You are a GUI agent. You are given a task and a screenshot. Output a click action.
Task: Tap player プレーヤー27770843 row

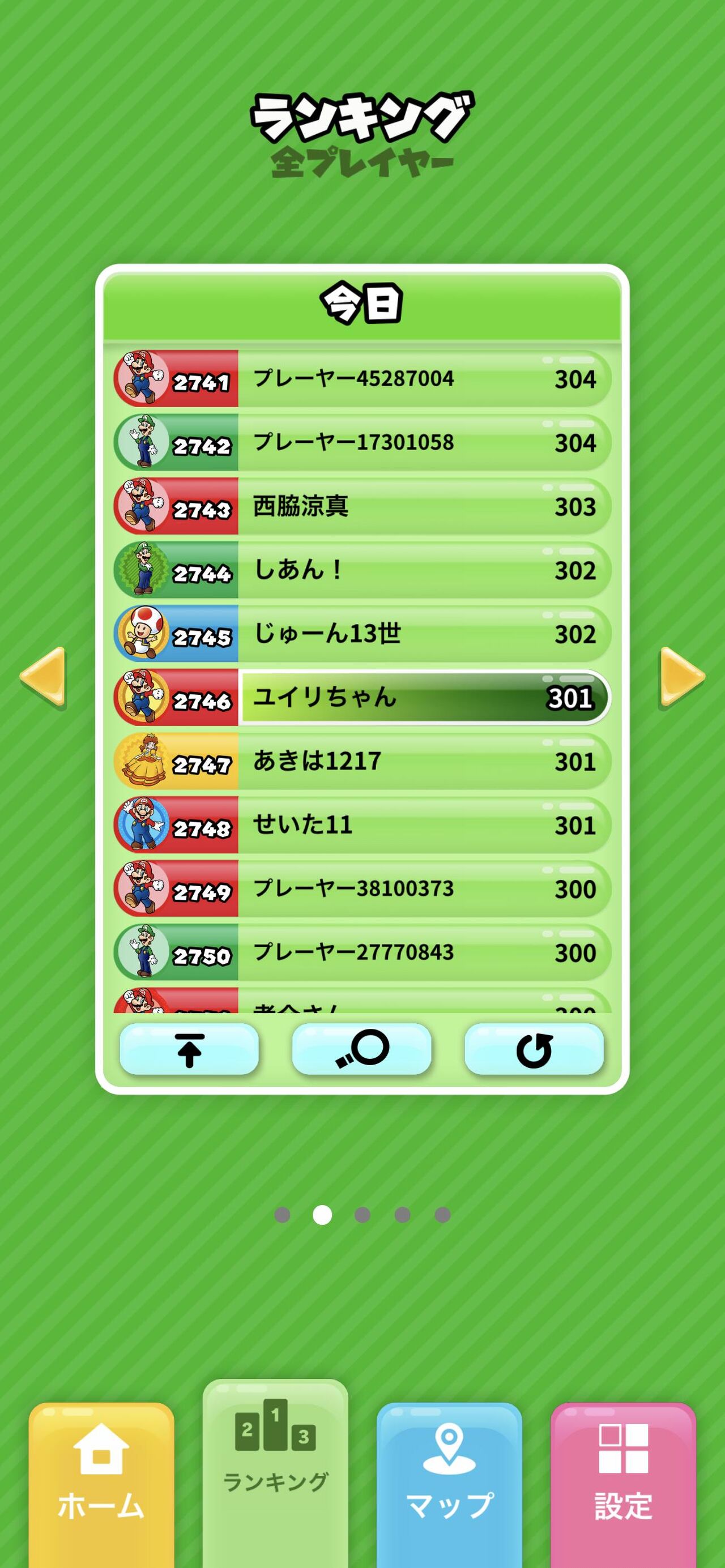tap(362, 952)
